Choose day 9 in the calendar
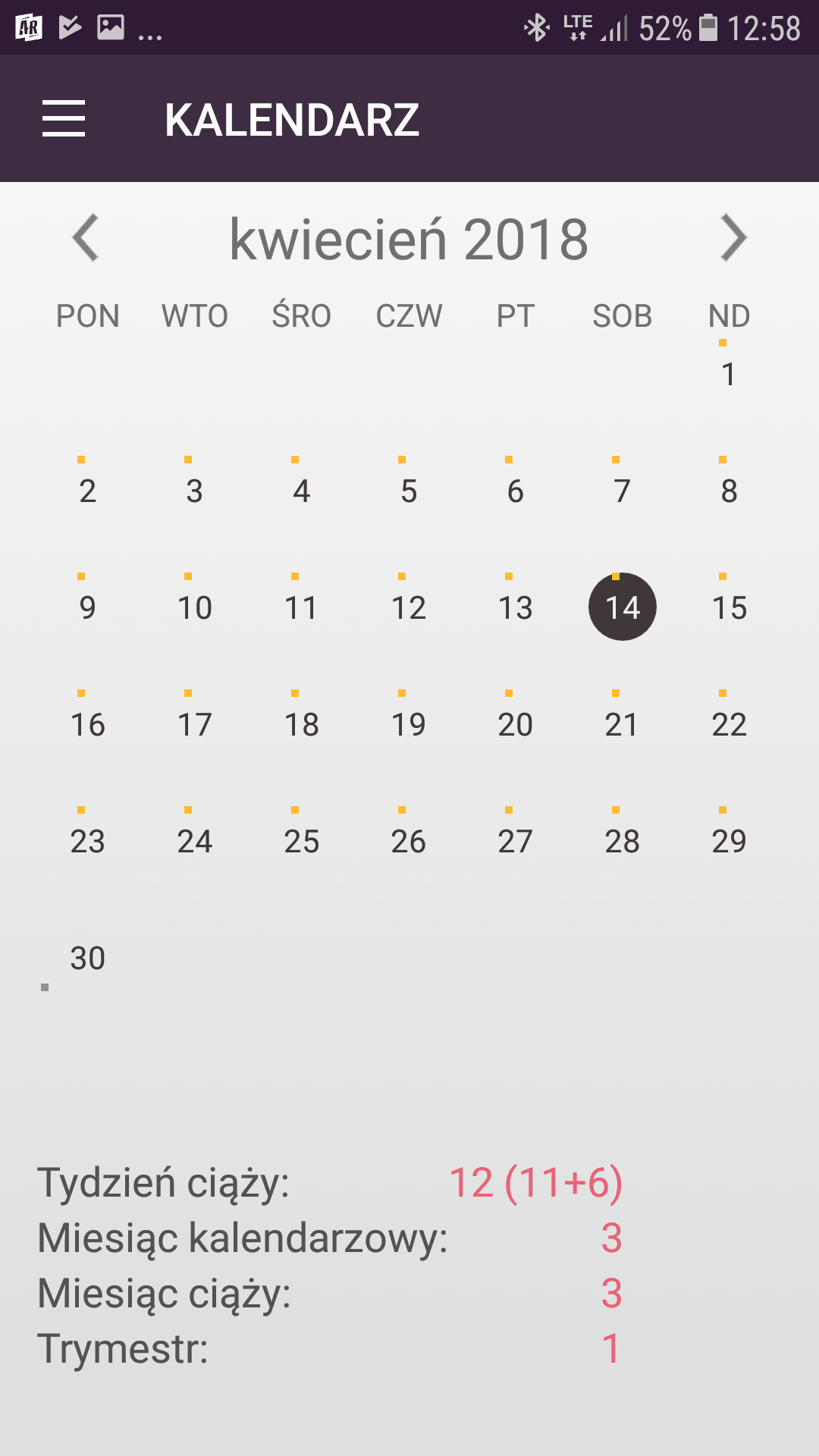Viewport: 819px width, 1456px height. (x=88, y=607)
